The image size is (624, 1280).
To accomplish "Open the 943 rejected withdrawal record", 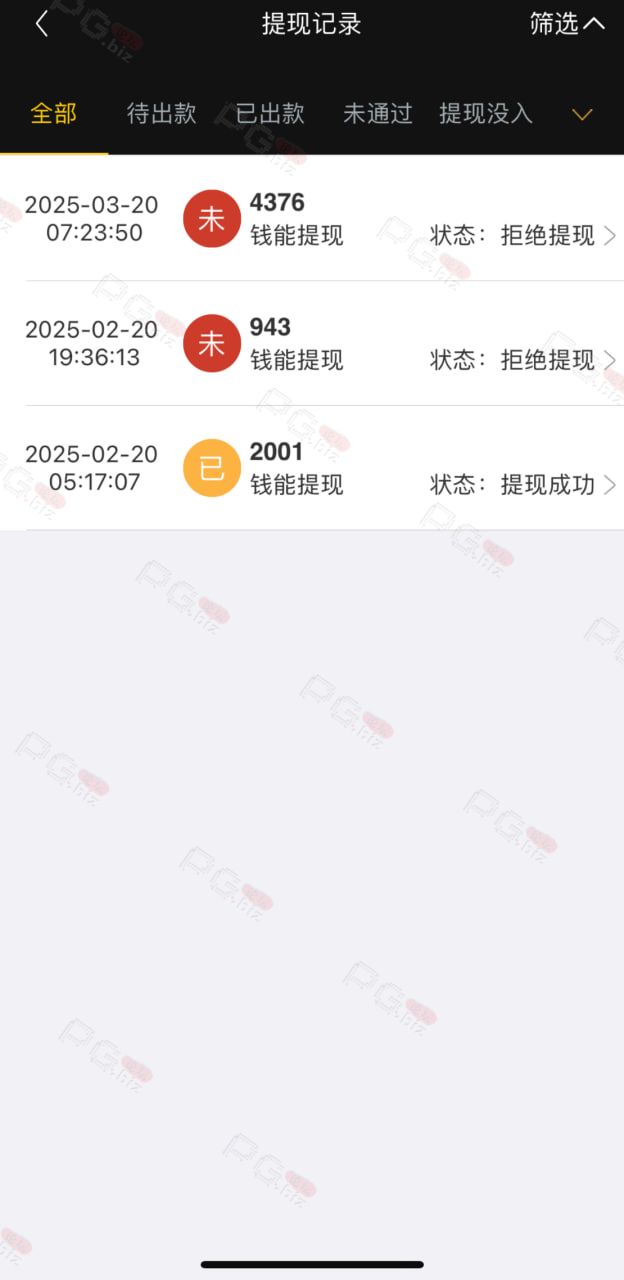I will point(312,344).
